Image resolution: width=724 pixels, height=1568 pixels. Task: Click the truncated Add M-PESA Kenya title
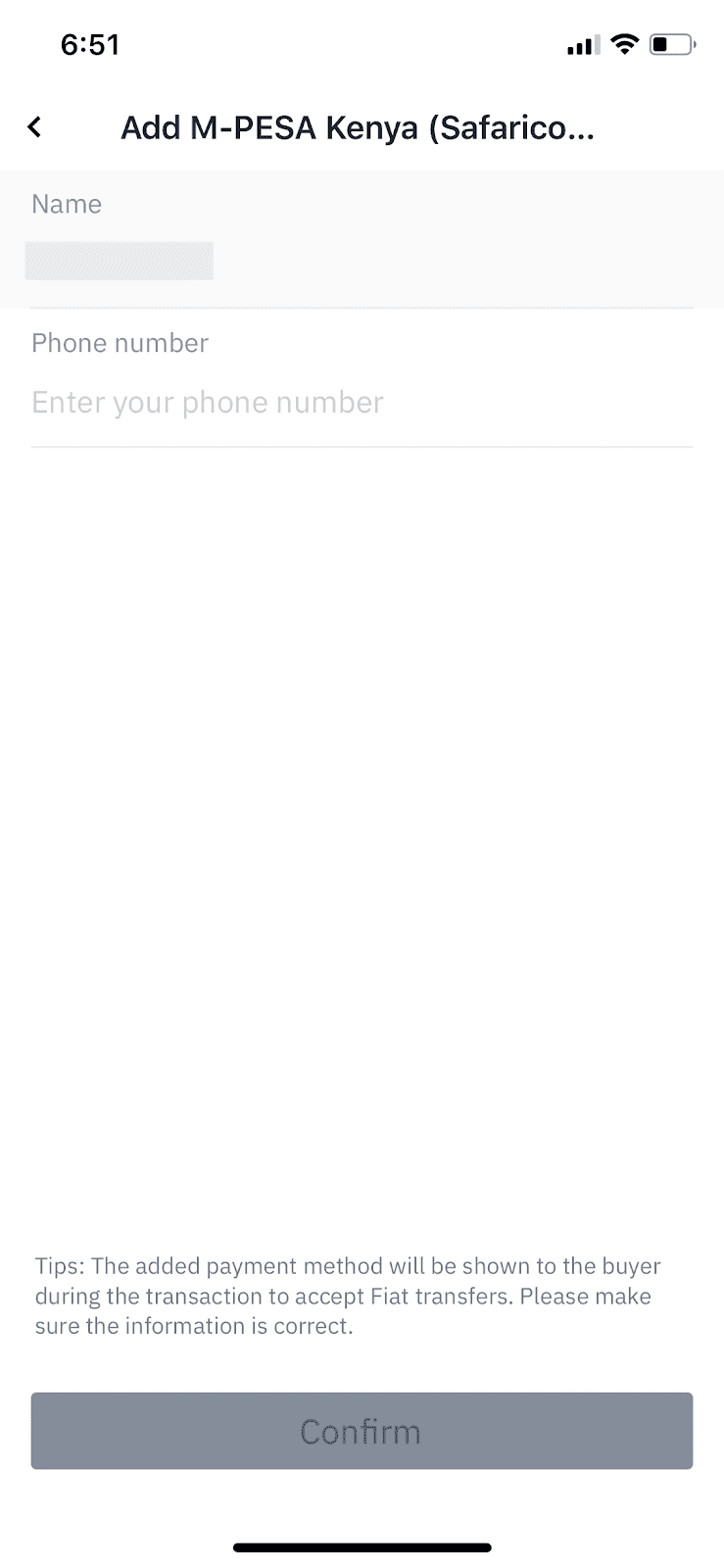click(359, 127)
